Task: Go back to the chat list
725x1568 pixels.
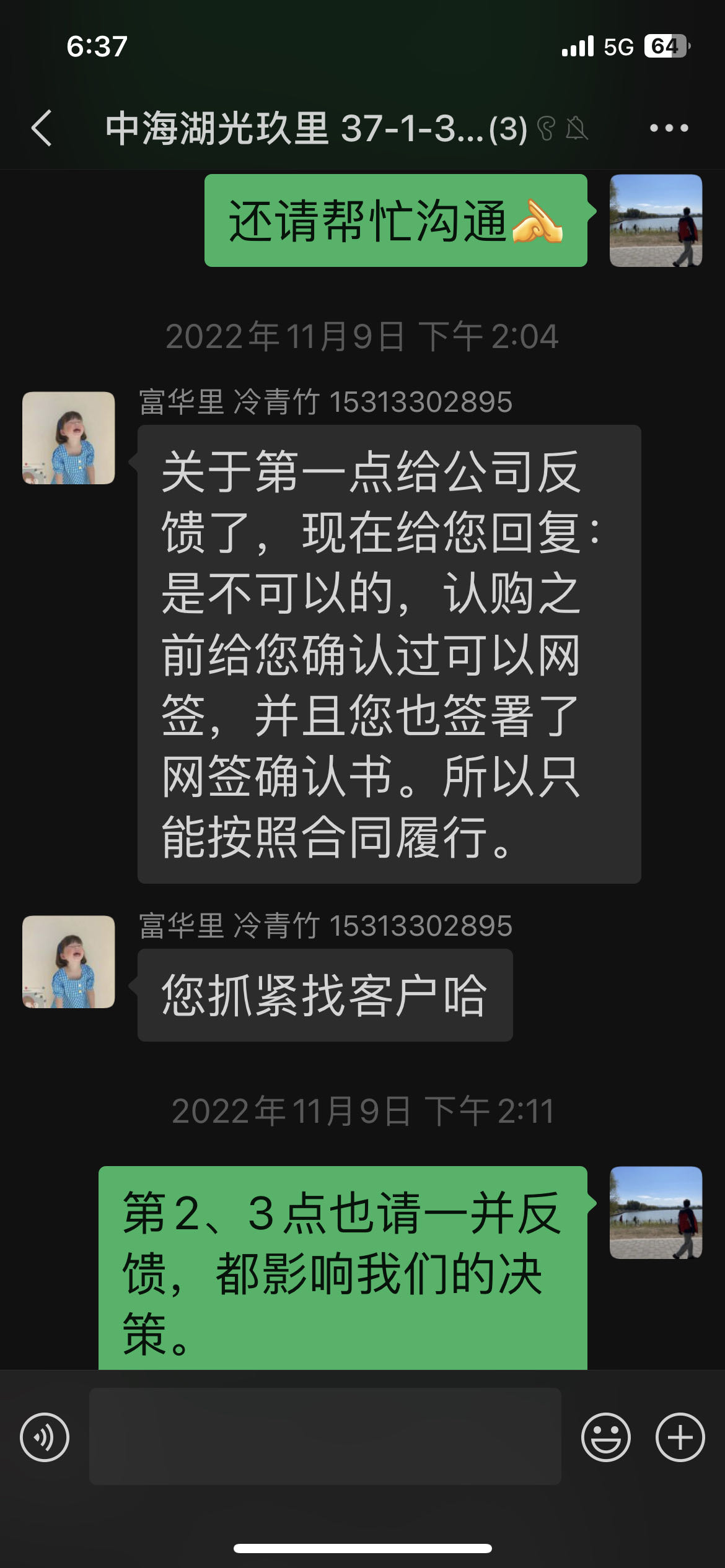Action: point(42,128)
